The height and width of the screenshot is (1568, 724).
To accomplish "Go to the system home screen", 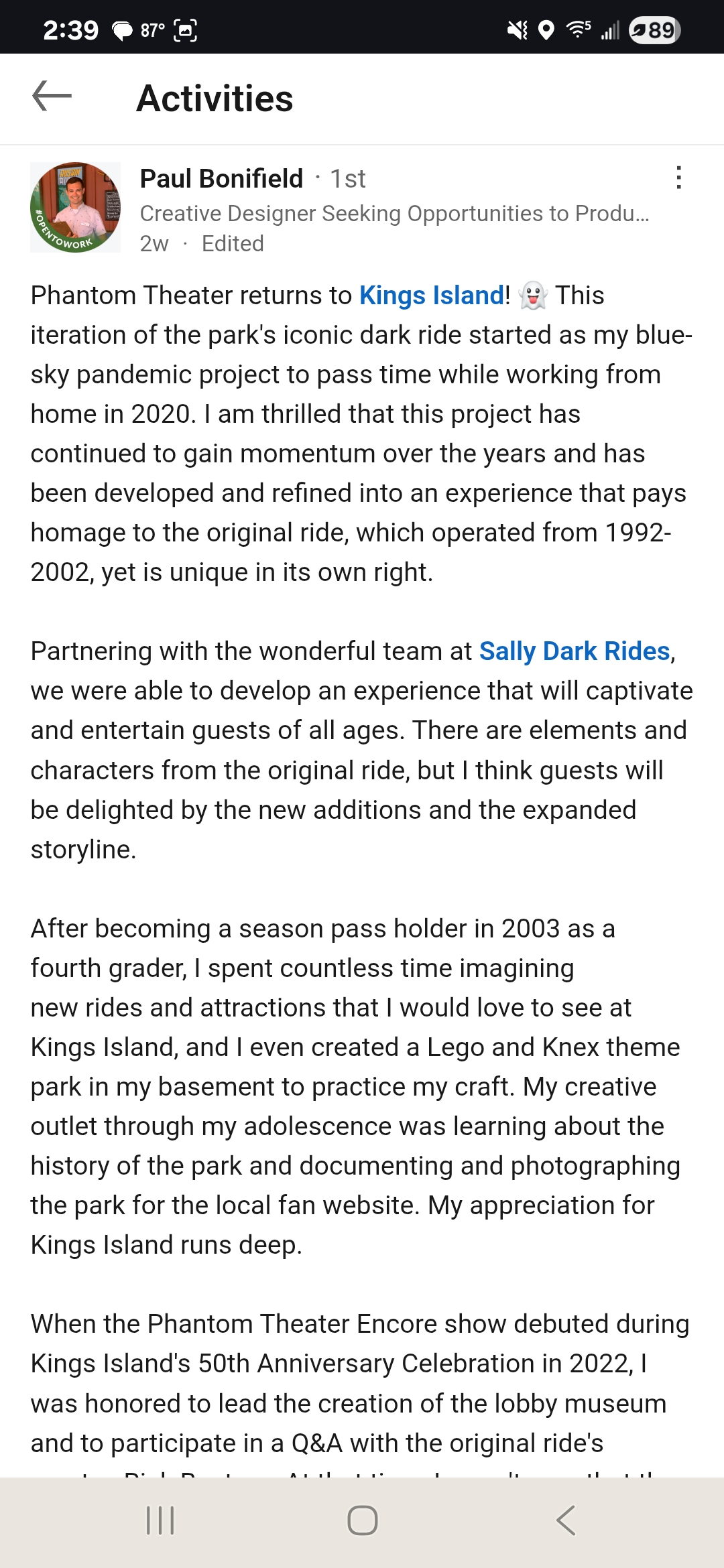I will point(362,1520).
